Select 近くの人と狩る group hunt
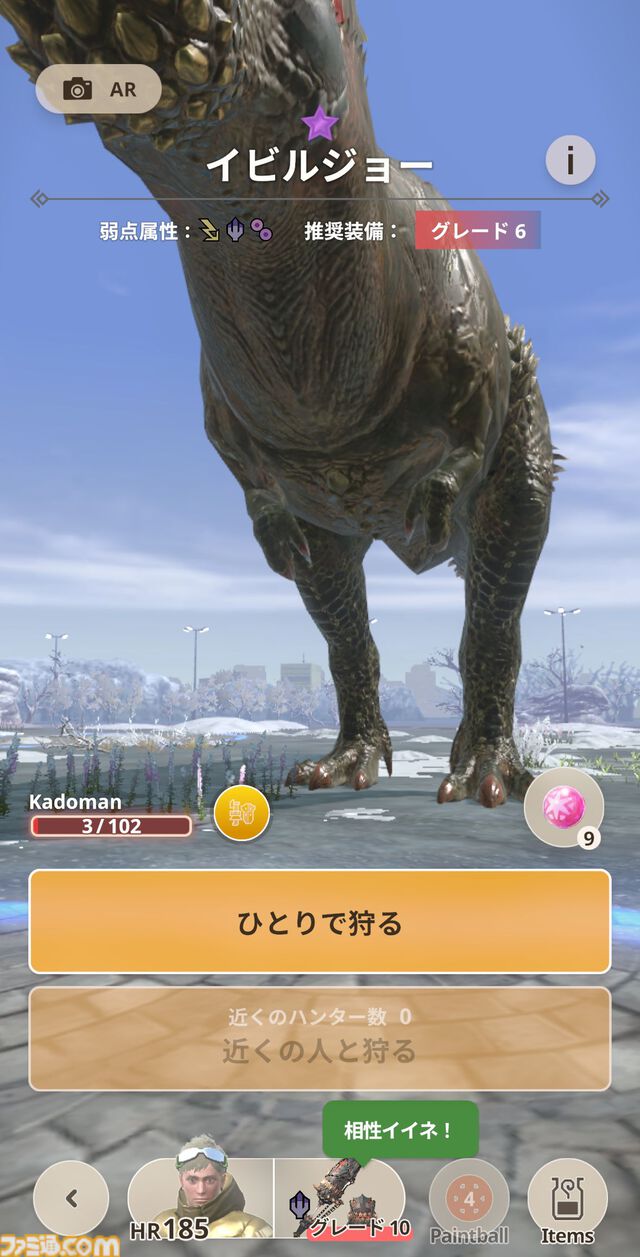Image resolution: width=640 pixels, height=1257 pixels. tap(320, 1038)
